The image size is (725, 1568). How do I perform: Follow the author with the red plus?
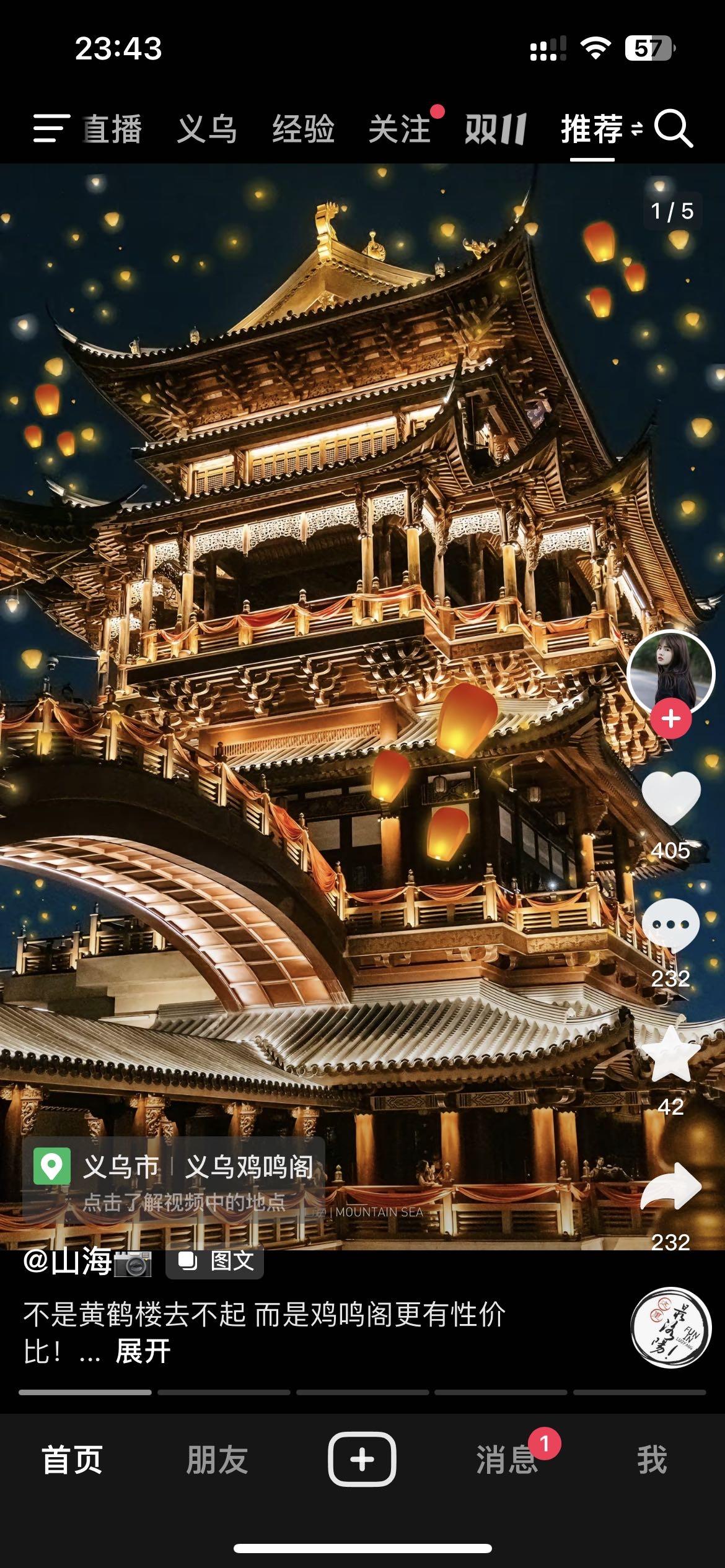[670, 719]
